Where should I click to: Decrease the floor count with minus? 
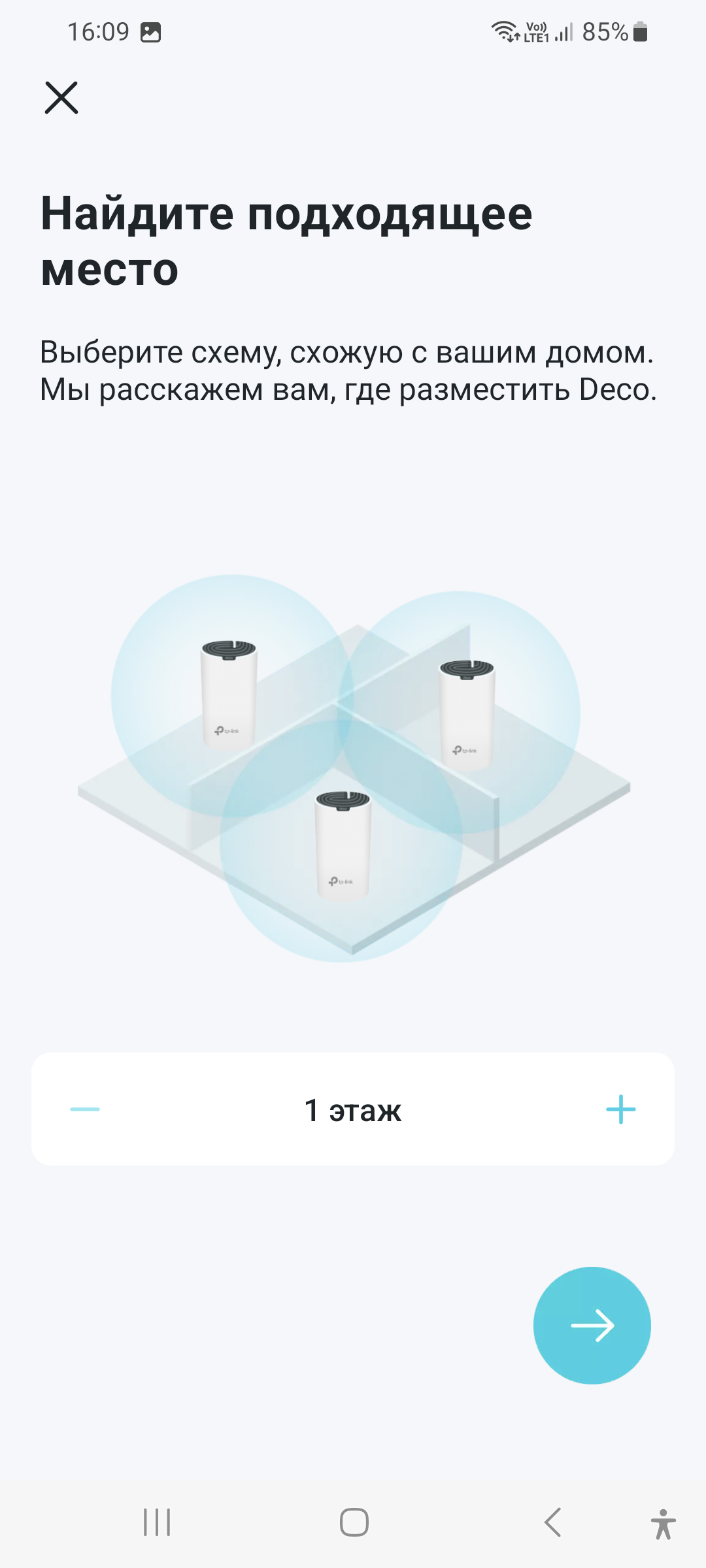(85, 1109)
